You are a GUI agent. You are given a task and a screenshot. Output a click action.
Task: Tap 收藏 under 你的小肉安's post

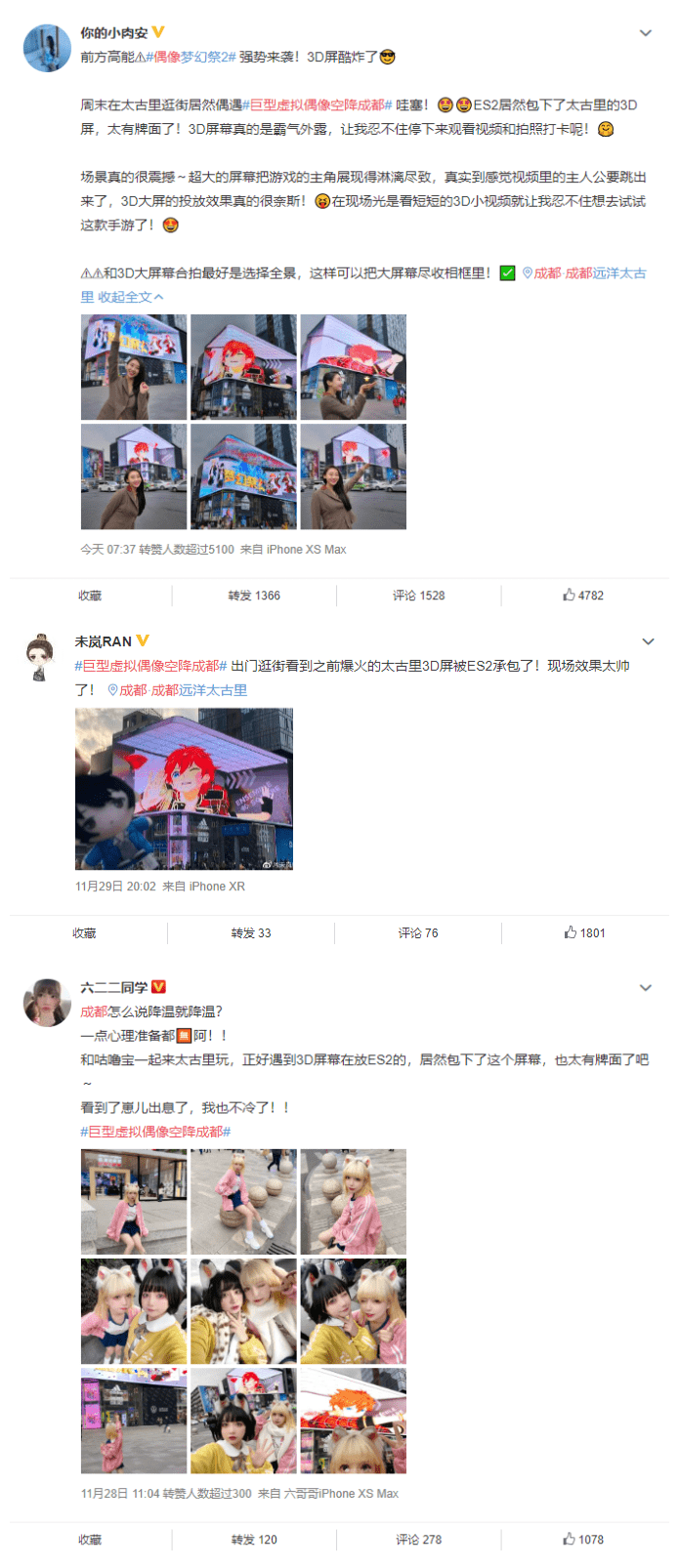[90, 596]
